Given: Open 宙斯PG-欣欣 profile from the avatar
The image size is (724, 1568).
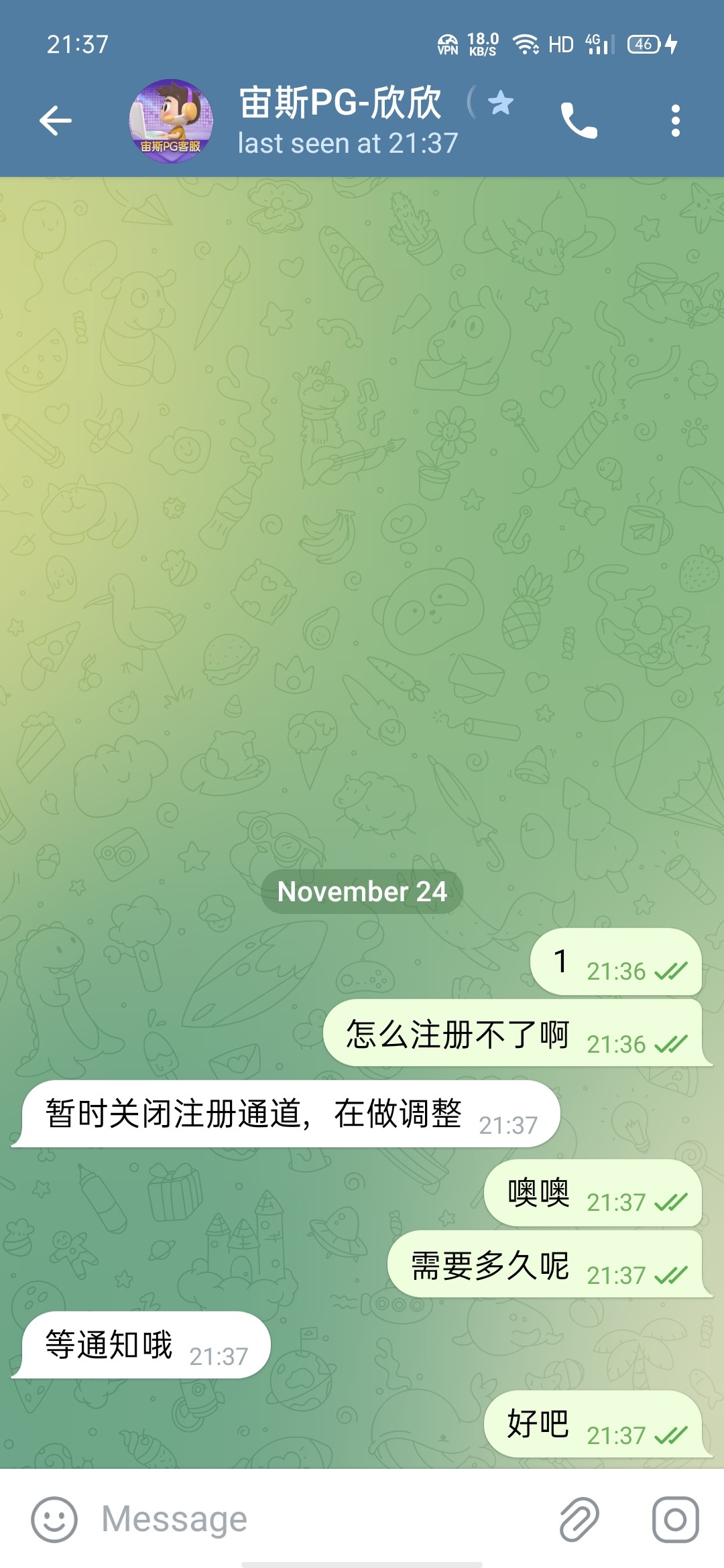Looking at the screenshot, I should click(x=171, y=121).
